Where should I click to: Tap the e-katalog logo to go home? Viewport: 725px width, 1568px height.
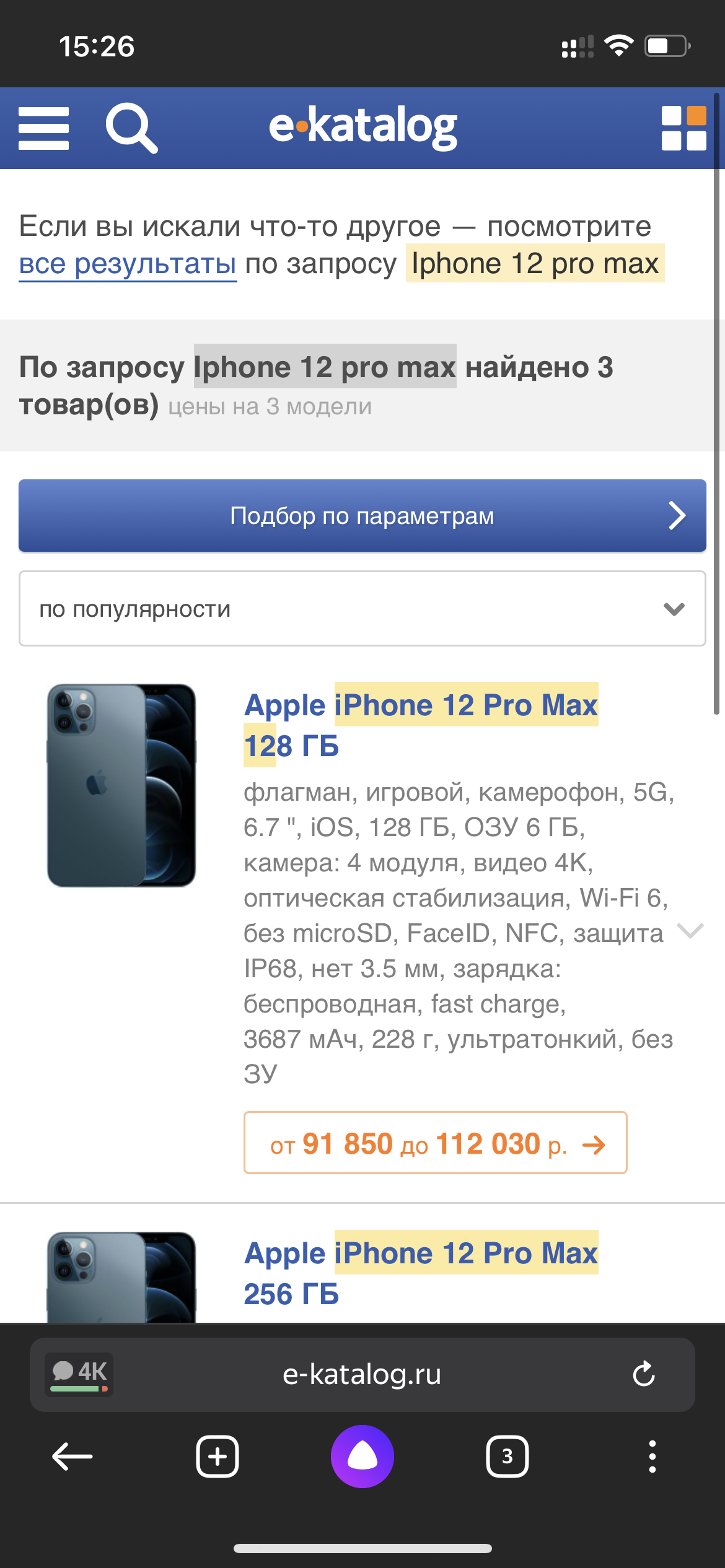pos(363,127)
